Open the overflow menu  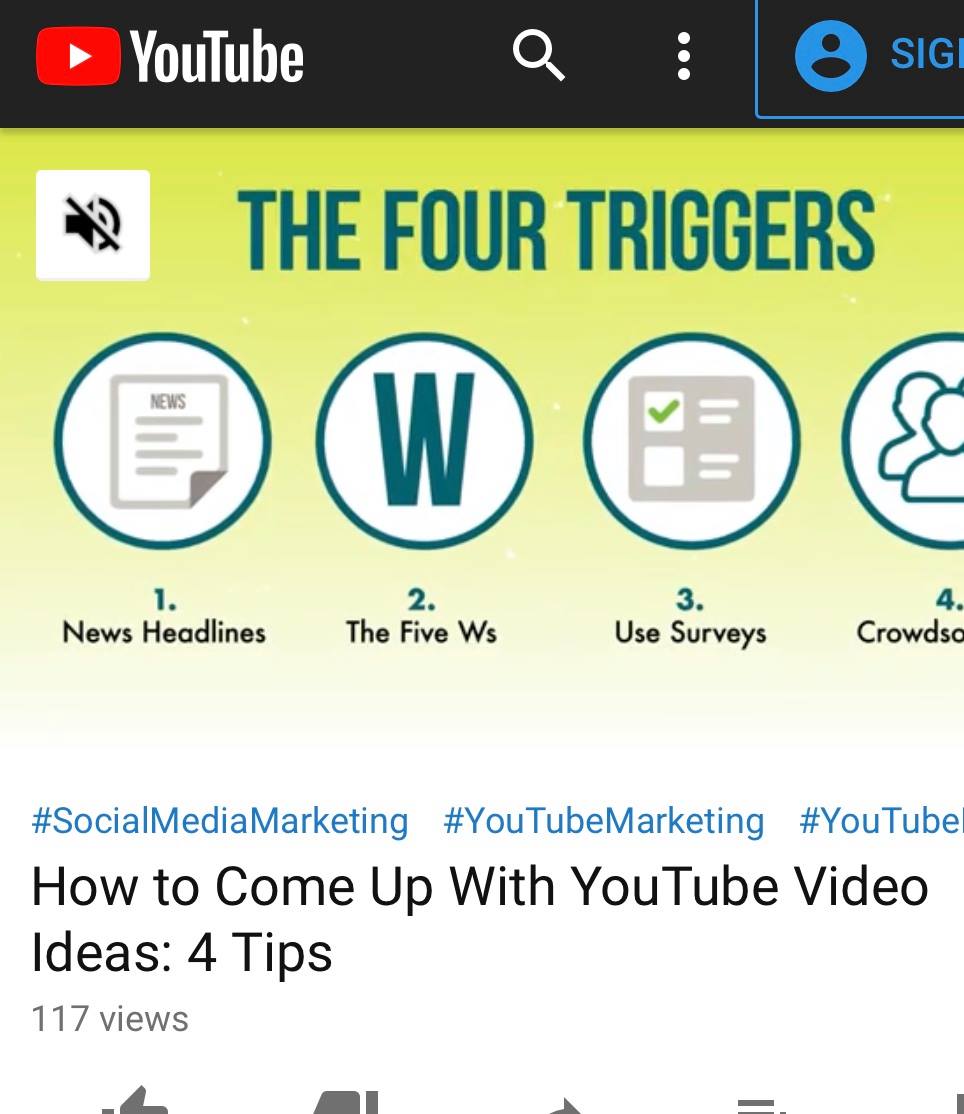coord(684,56)
